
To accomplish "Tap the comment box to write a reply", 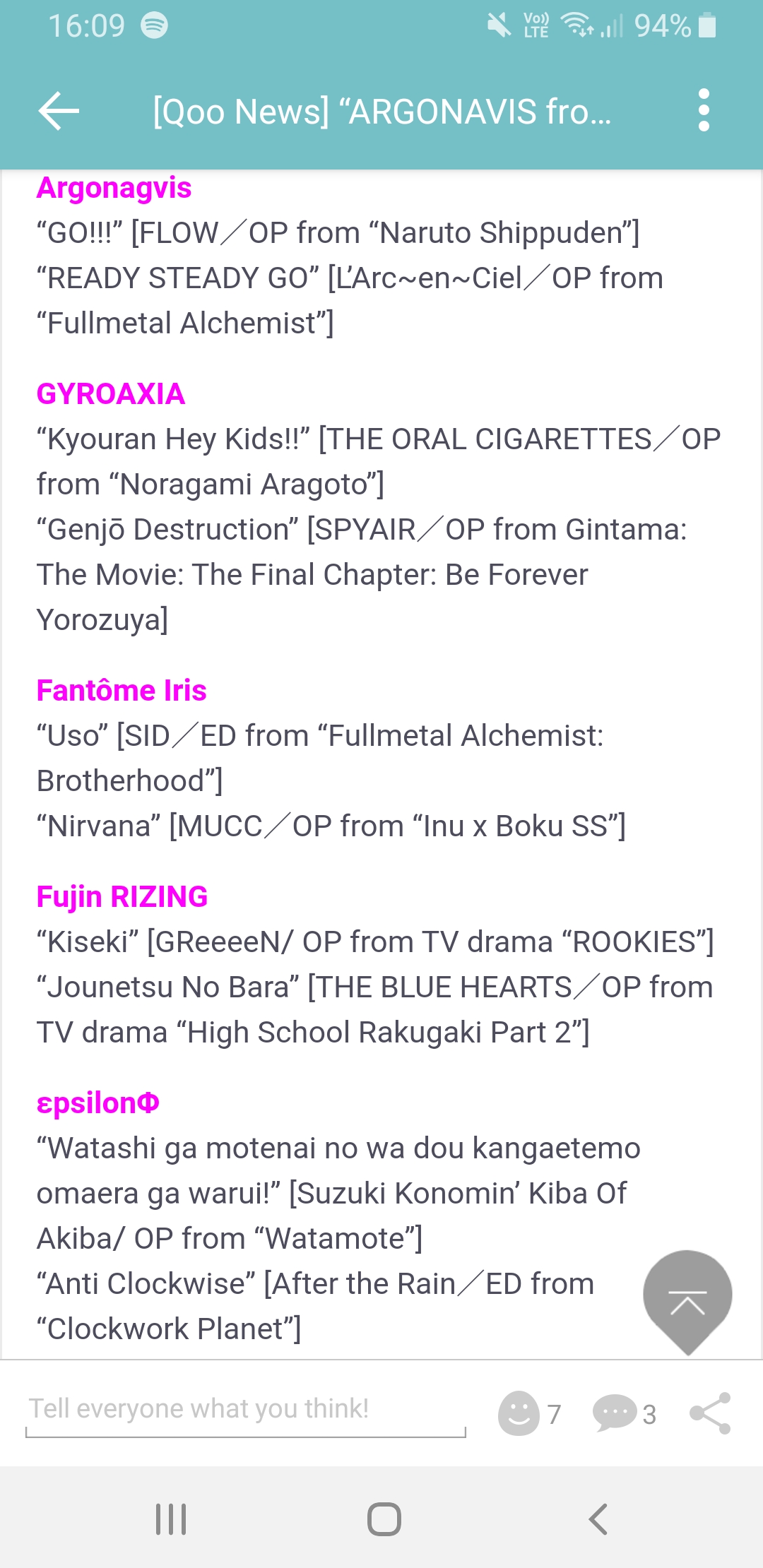I will click(246, 1410).
